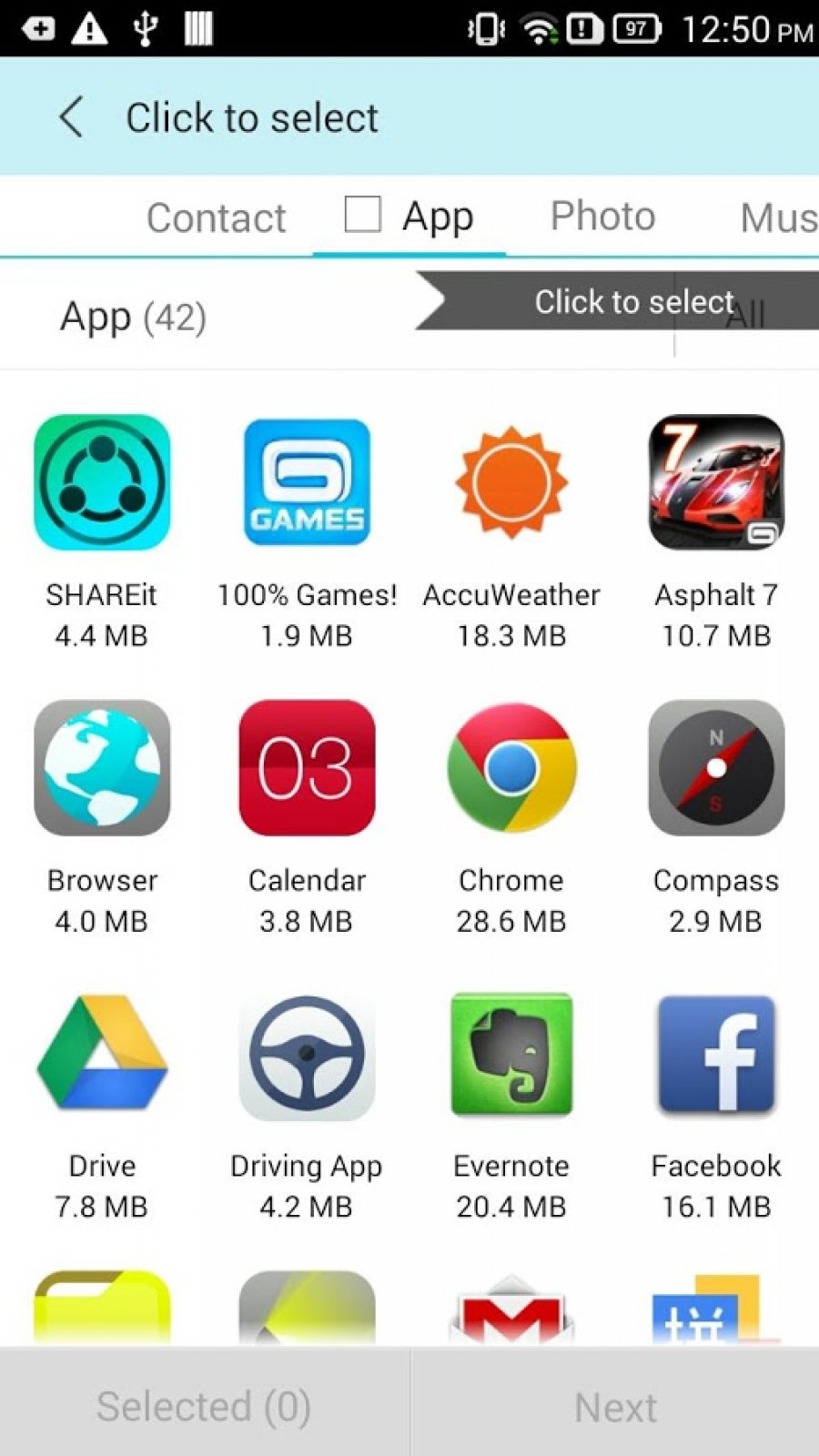Select the Drive app
This screenshot has height=1456, width=819.
click(x=102, y=1054)
